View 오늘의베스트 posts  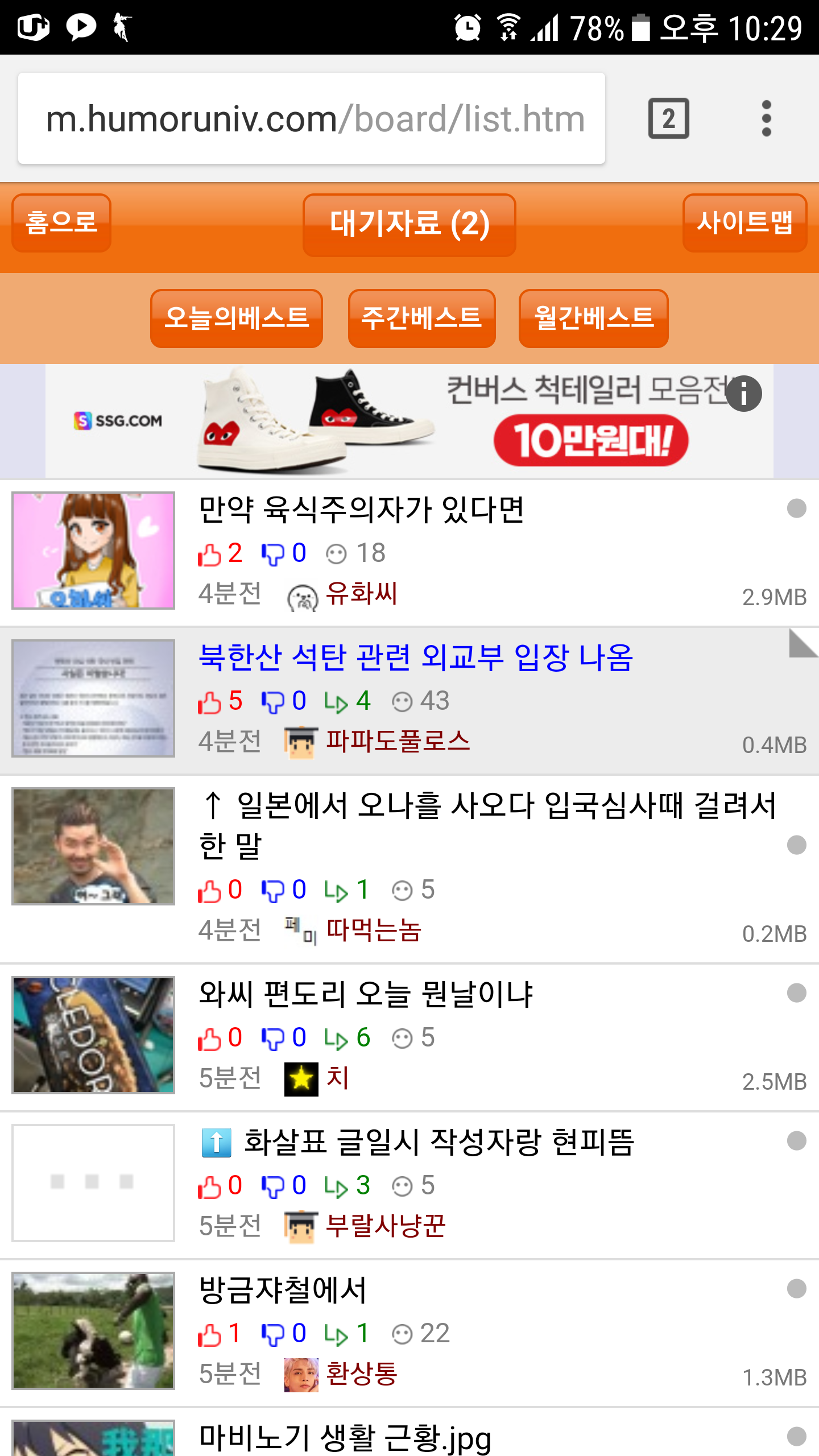tap(237, 318)
